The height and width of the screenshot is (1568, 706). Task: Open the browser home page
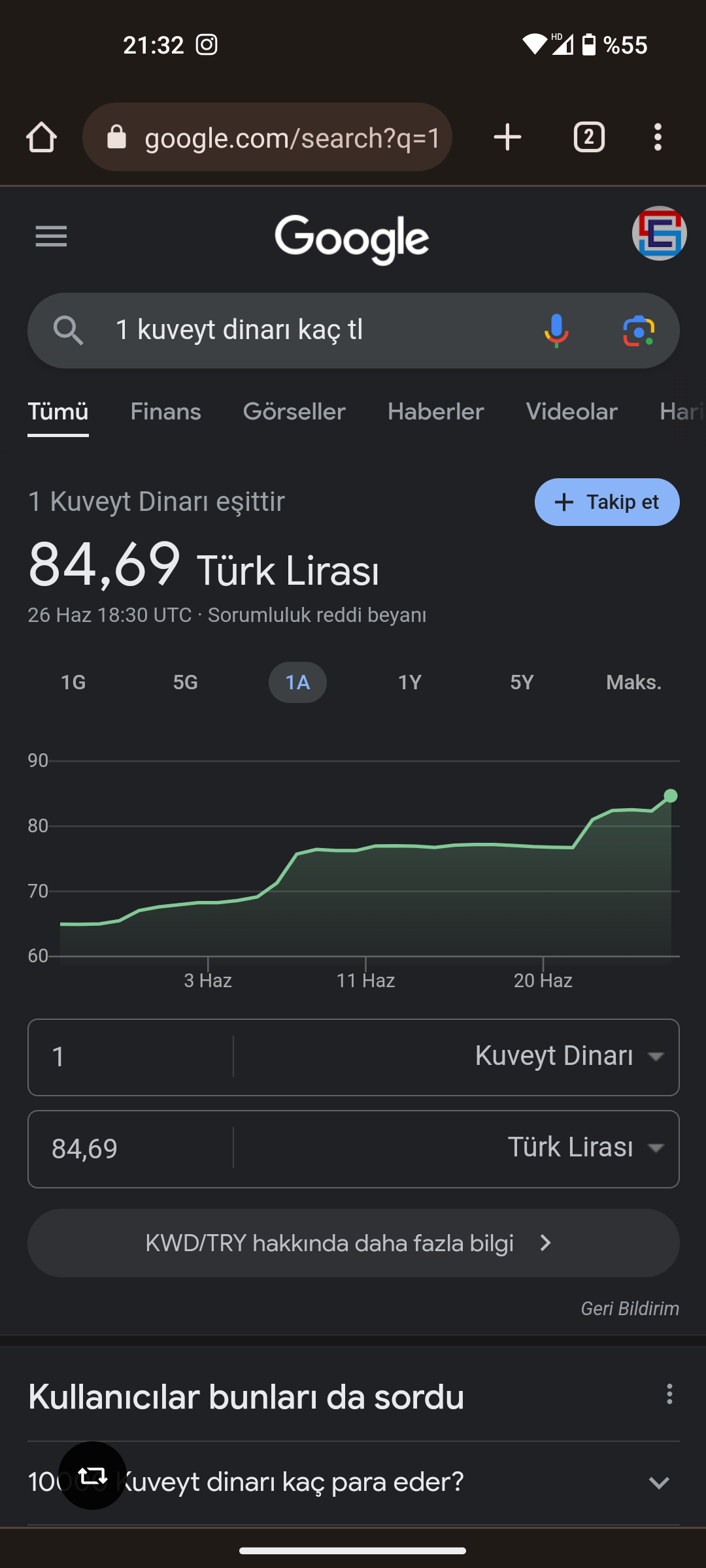pos(41,137)
